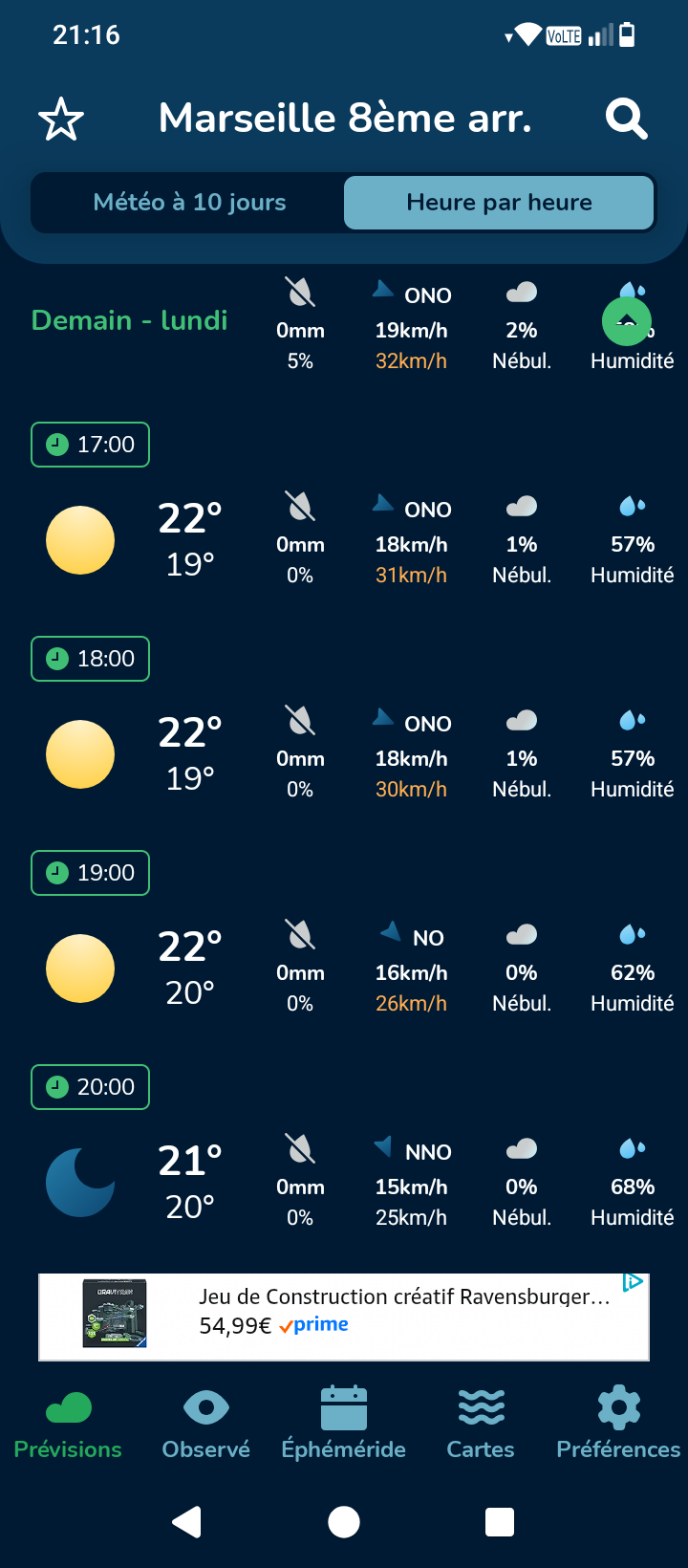Switch to Météo à 10 jours tab
The image size is (688, 1568).
(189, 203)
